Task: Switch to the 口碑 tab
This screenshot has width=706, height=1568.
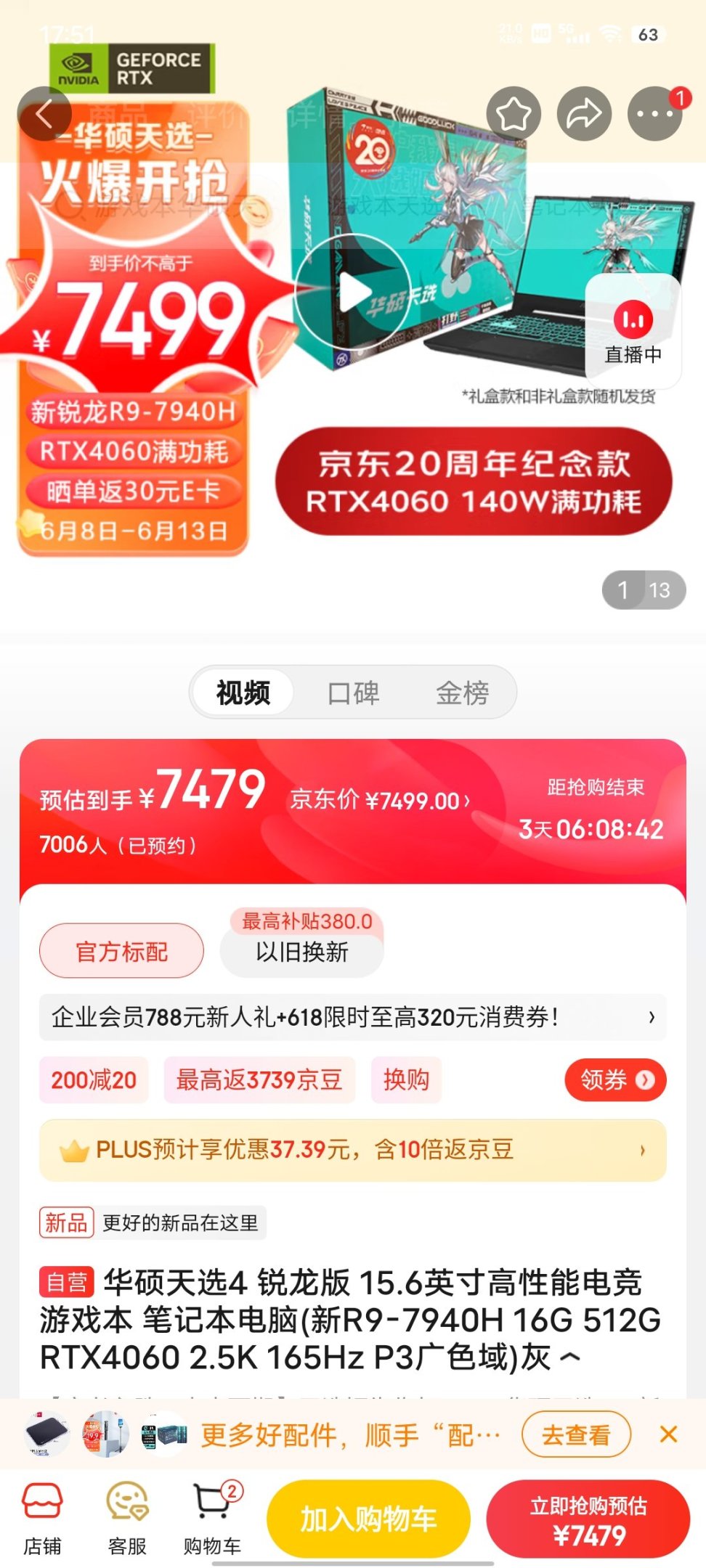Action: [x=353, y=693]
